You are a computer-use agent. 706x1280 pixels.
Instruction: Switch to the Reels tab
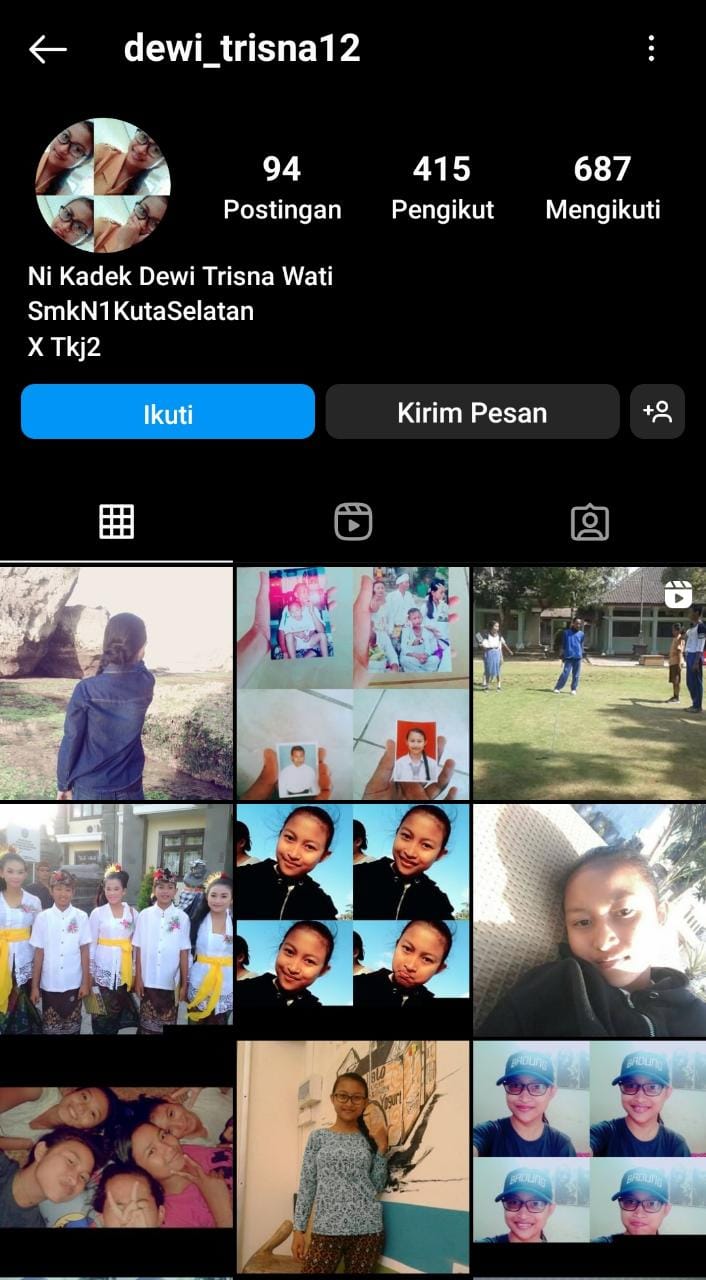[353, 522]
